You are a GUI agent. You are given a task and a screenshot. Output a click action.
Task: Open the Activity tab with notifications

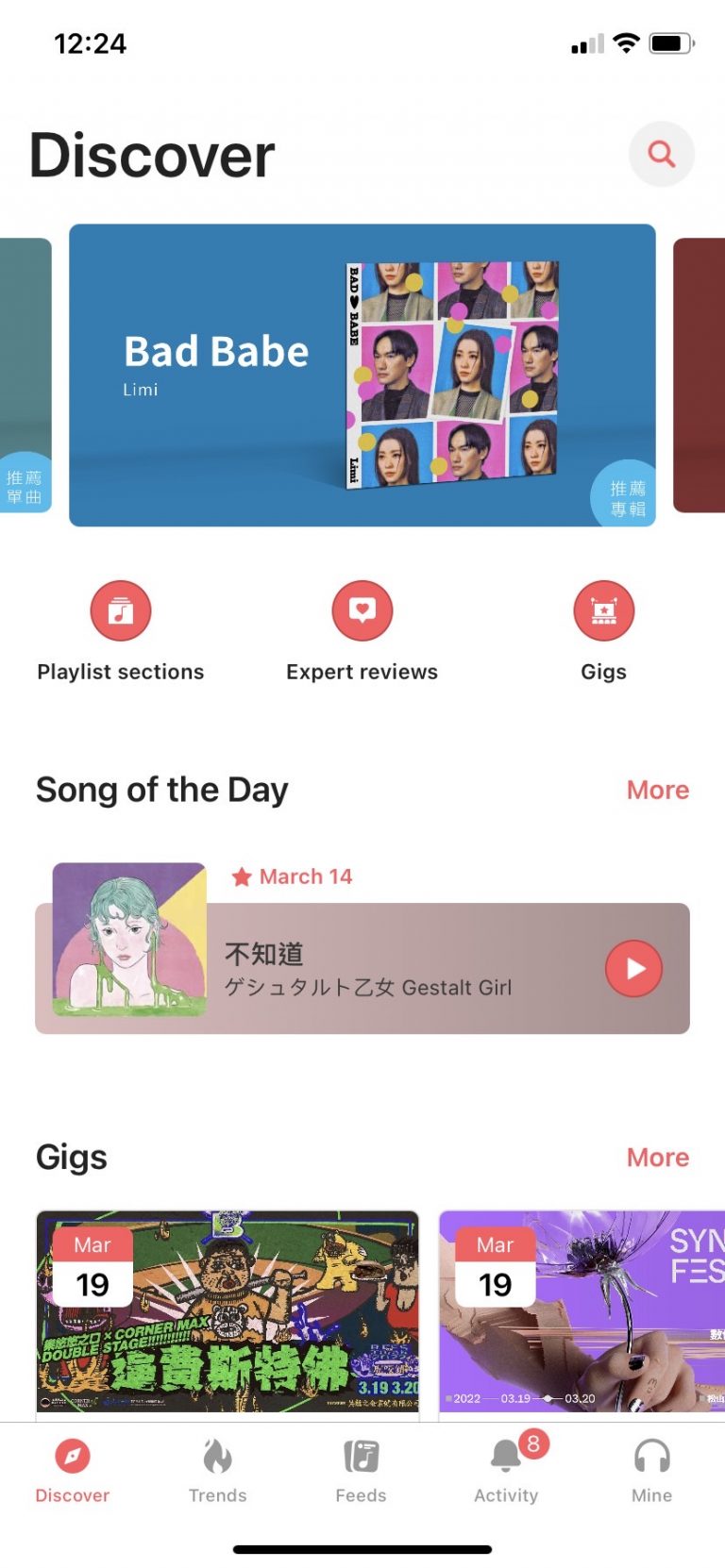pyautogui.click(x=507, y=1470)
